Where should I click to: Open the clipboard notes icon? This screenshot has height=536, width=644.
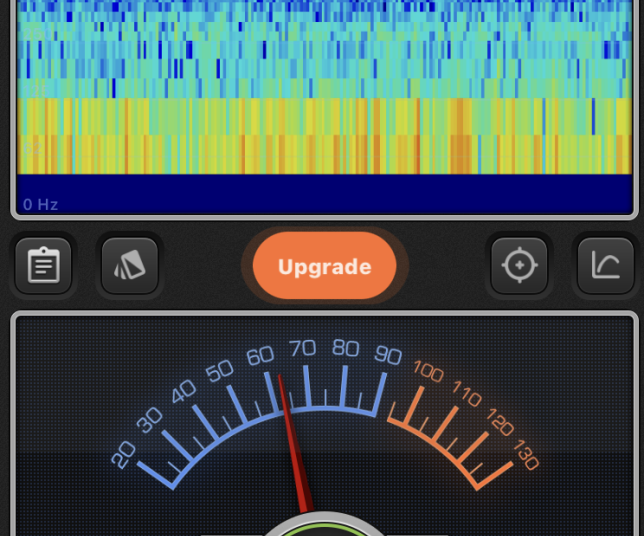(x=43, y=266)
